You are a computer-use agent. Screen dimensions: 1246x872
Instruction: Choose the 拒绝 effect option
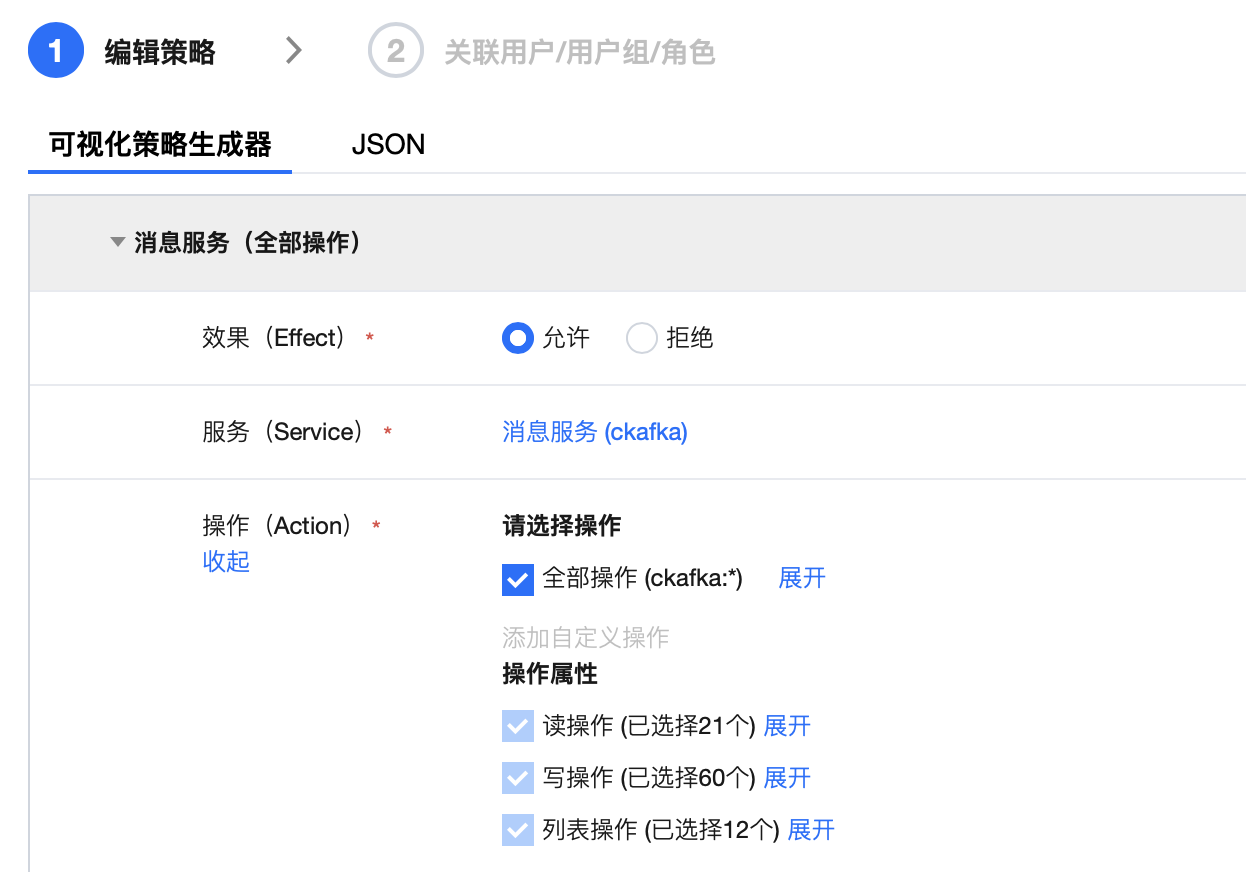pyautogui.click(x=641, y=338)
